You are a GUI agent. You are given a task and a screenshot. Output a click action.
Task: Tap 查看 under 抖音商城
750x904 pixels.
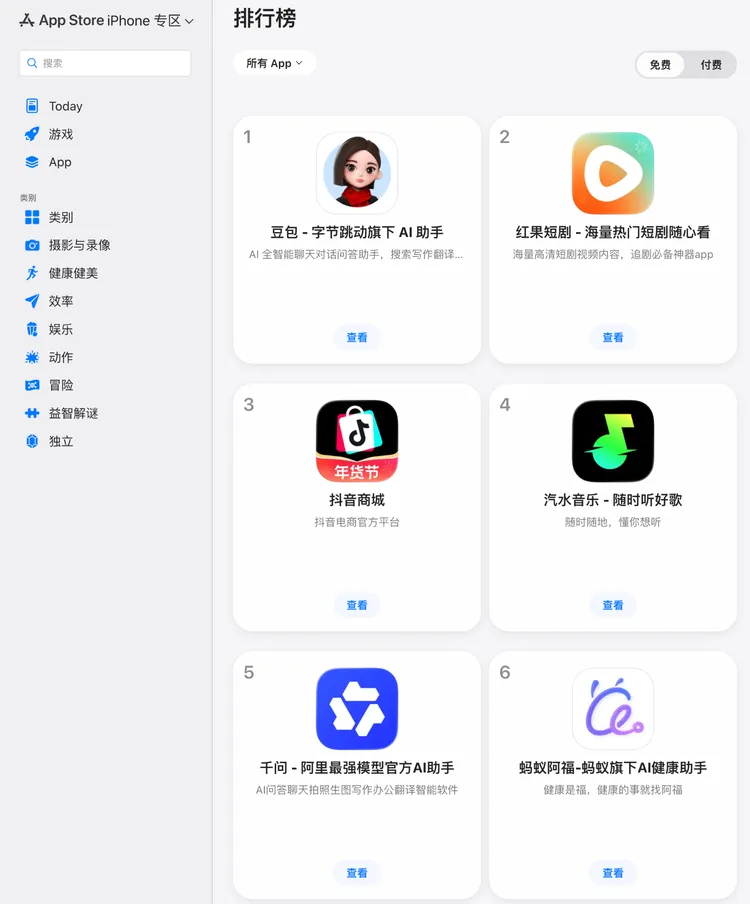(357, 605)
